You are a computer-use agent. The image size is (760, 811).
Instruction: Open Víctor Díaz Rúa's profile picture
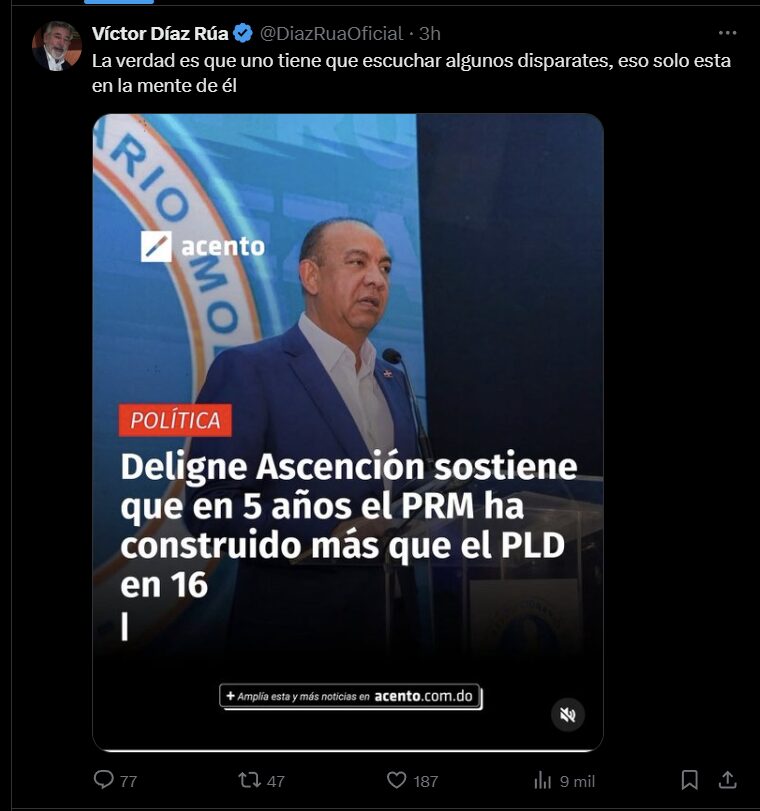56,46
